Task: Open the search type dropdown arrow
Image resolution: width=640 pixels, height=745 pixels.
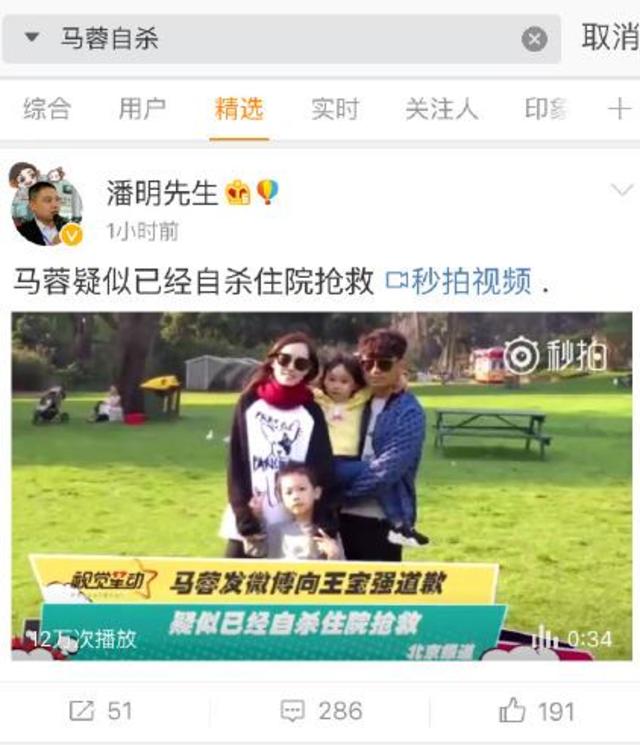Action: [x=32, y=39]
